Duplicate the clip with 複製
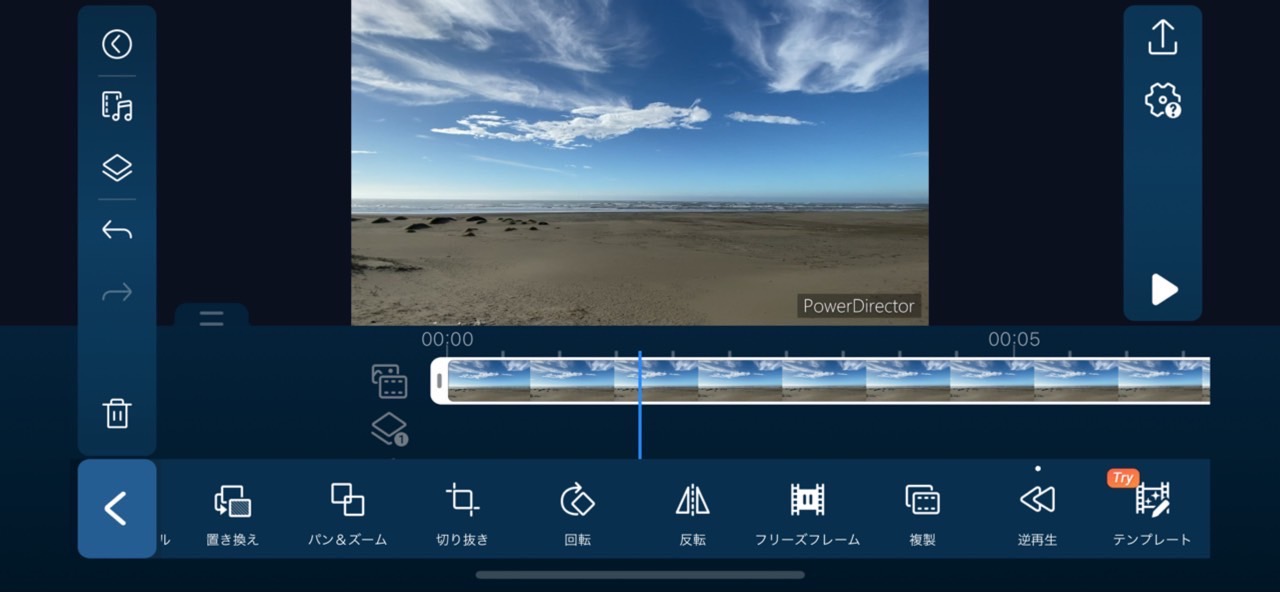This screenshot has height=592, width=1280. click(x=922, y=512)
